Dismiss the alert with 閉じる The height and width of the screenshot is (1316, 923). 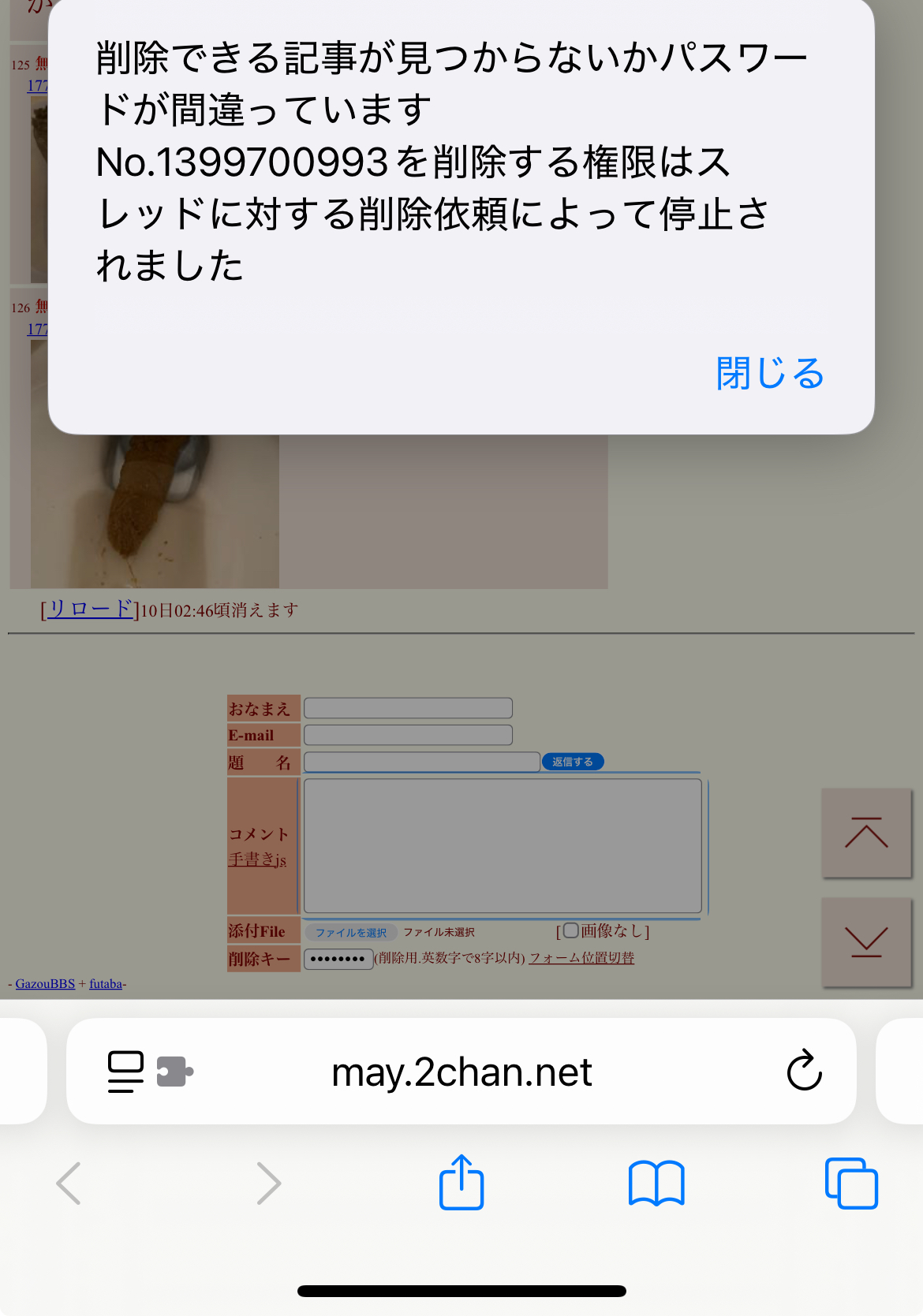[769, 374]
